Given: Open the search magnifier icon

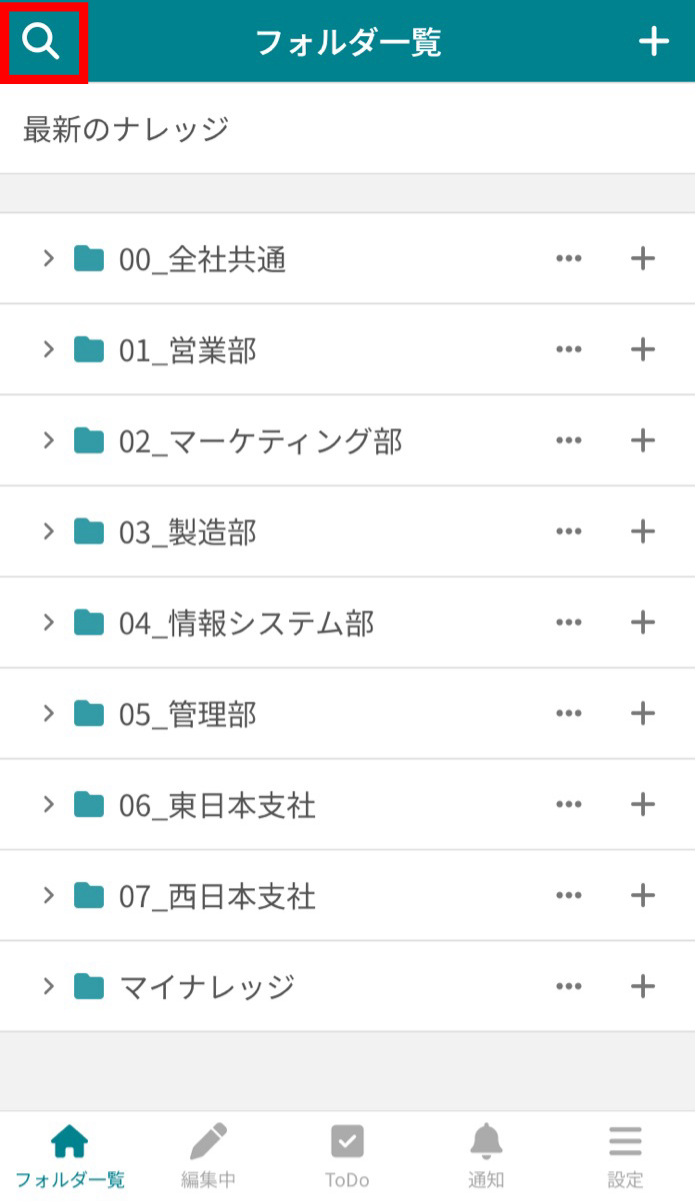Looking at the screenshot, I should pos(42,42).
